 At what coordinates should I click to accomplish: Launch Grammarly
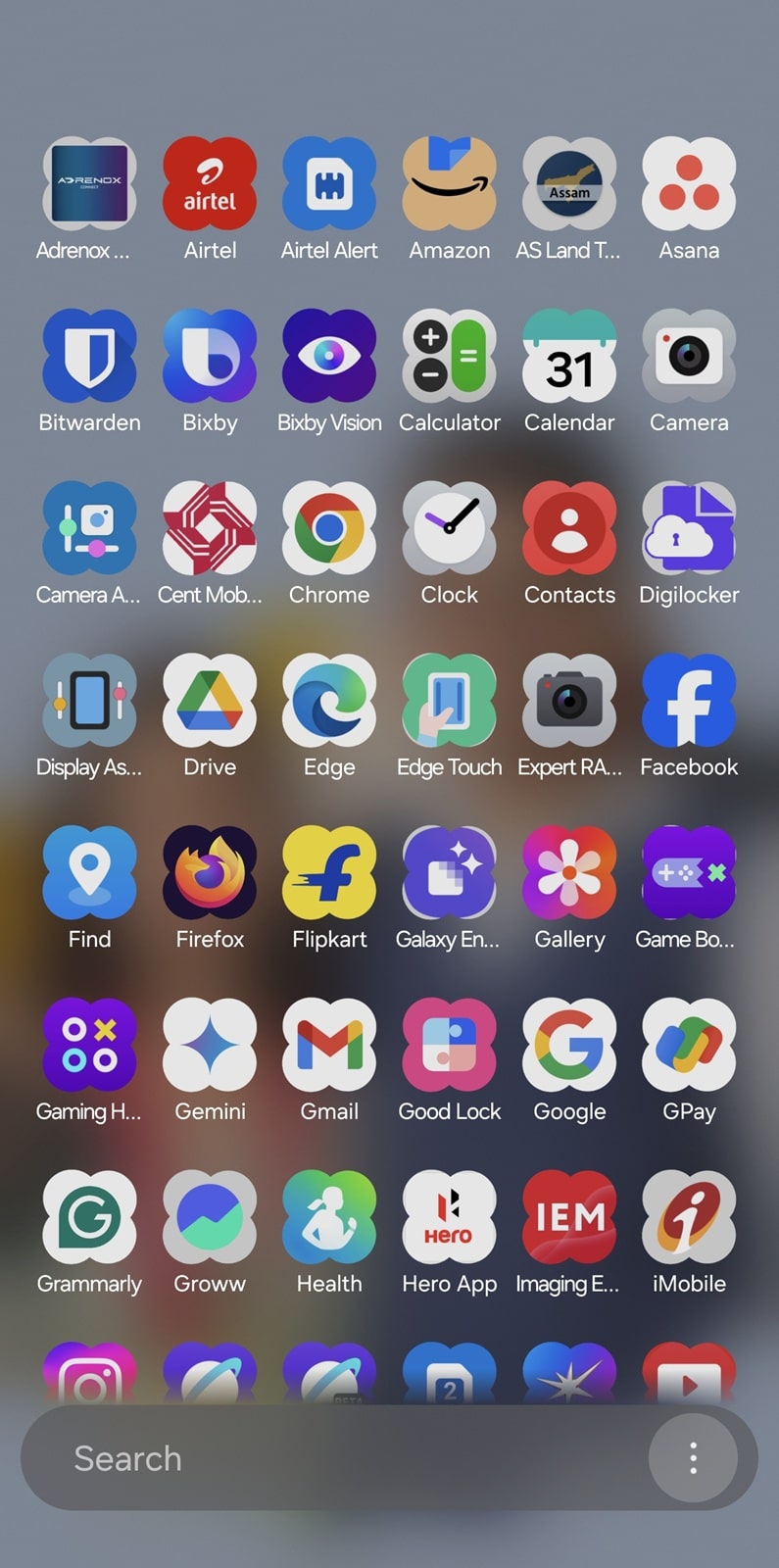click(x=89, y=1218)
